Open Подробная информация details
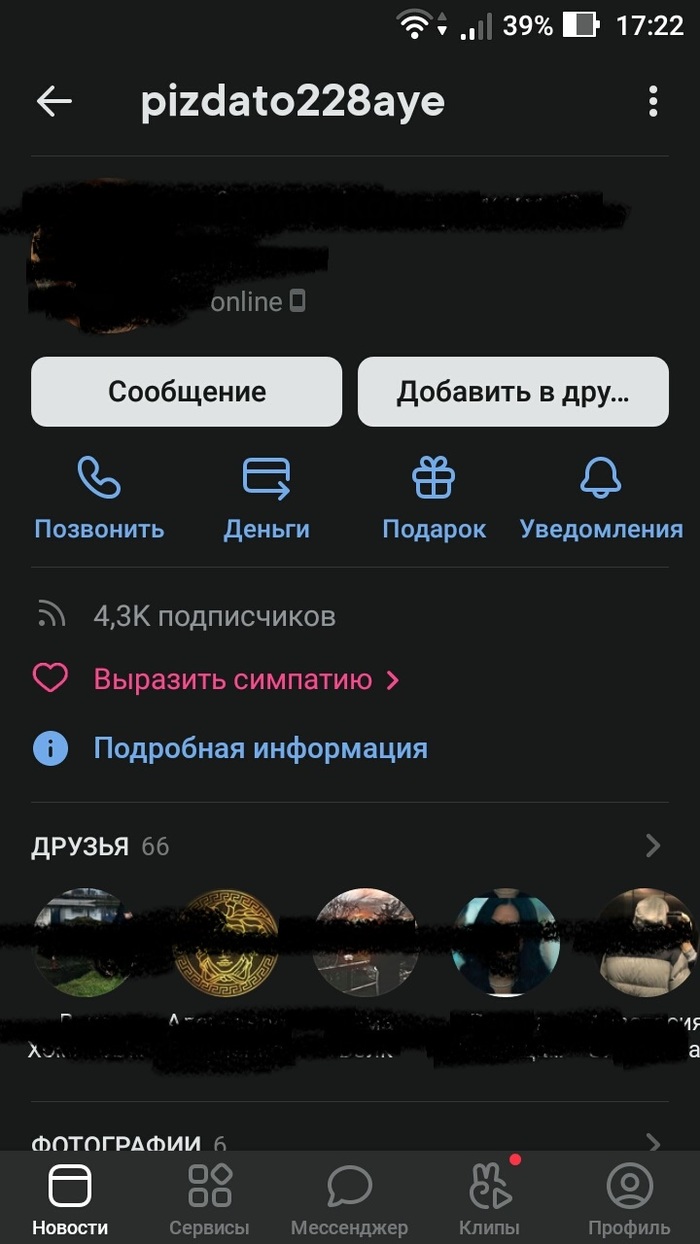The image size is (700, 1244). [260, 748]
